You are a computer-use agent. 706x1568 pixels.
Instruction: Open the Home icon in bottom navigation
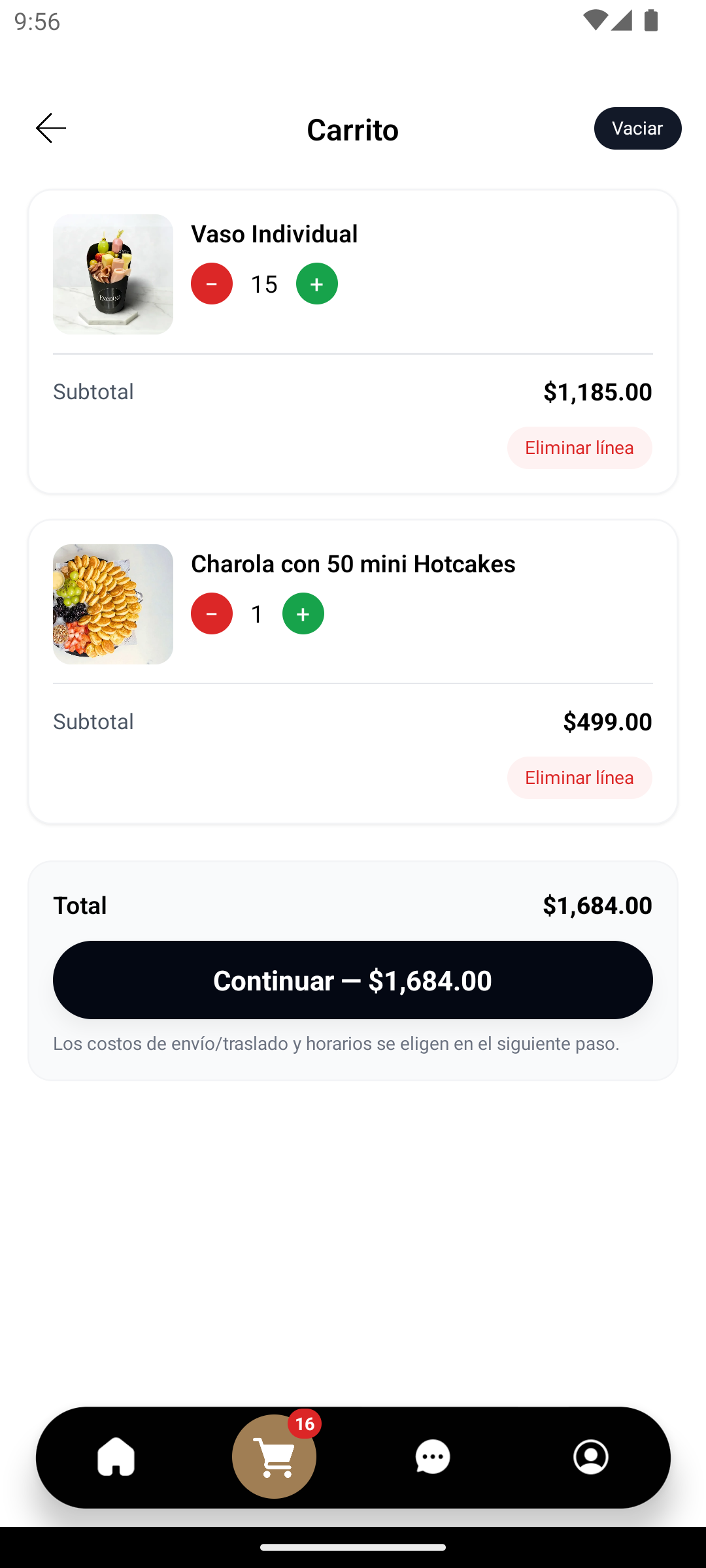pos(116,1456)
